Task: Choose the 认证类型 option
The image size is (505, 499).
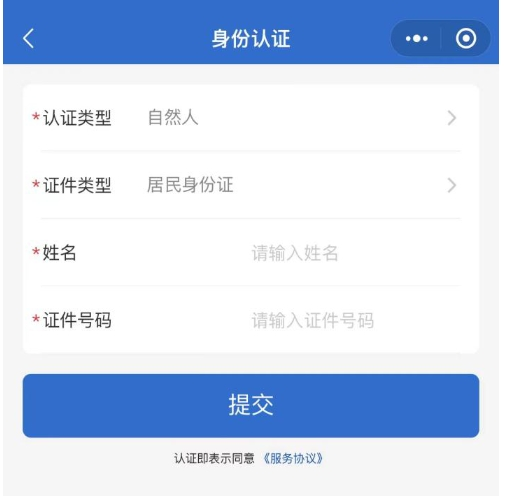Action: point(251,118)
